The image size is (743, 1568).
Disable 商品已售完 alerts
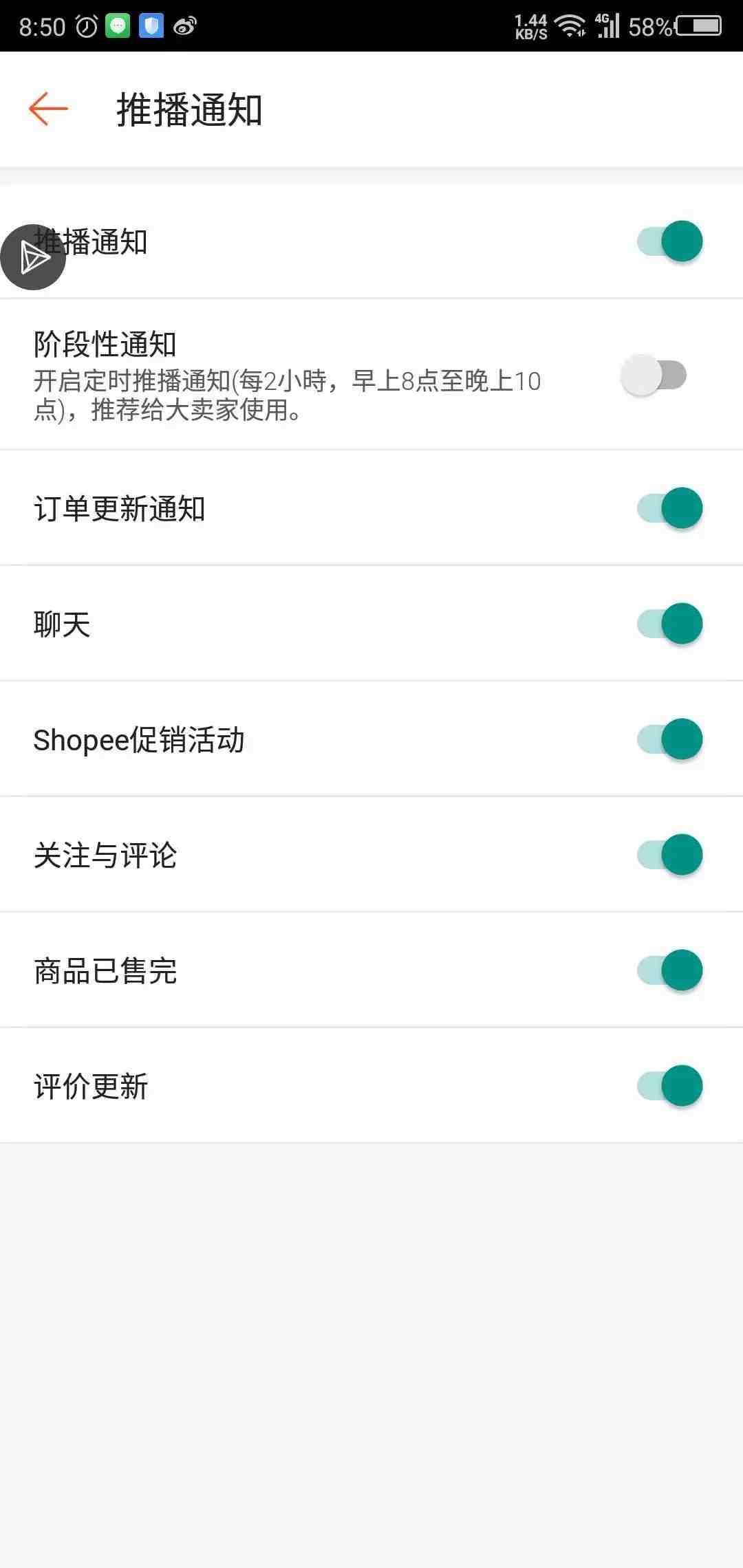click(x=670, y=970)
